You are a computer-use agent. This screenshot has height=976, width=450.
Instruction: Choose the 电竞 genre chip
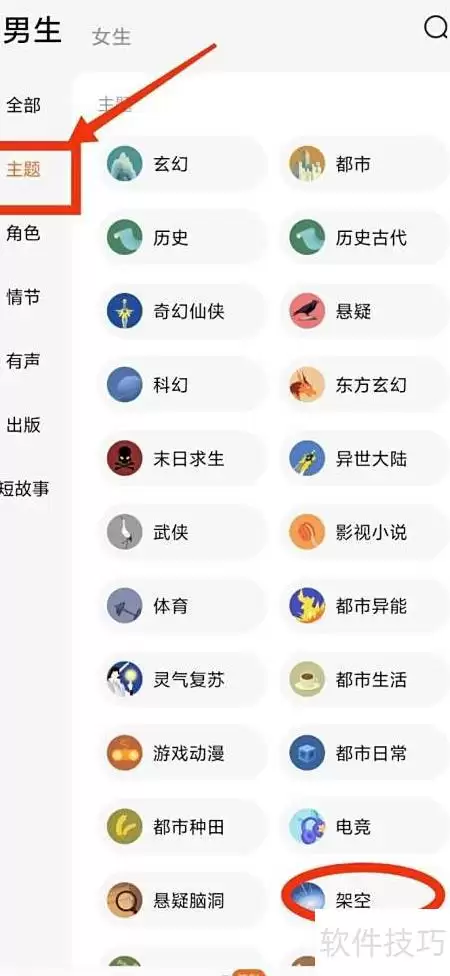(x=364, y=827)
